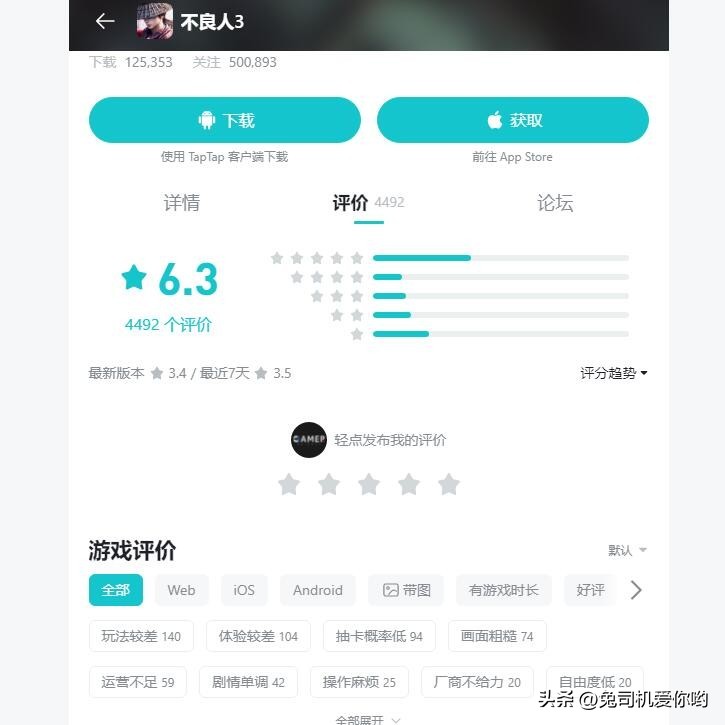Tap 获取 to open App Store
This screenshot has width=725, height=725.
pyautogui.click(x=512, y=120)
